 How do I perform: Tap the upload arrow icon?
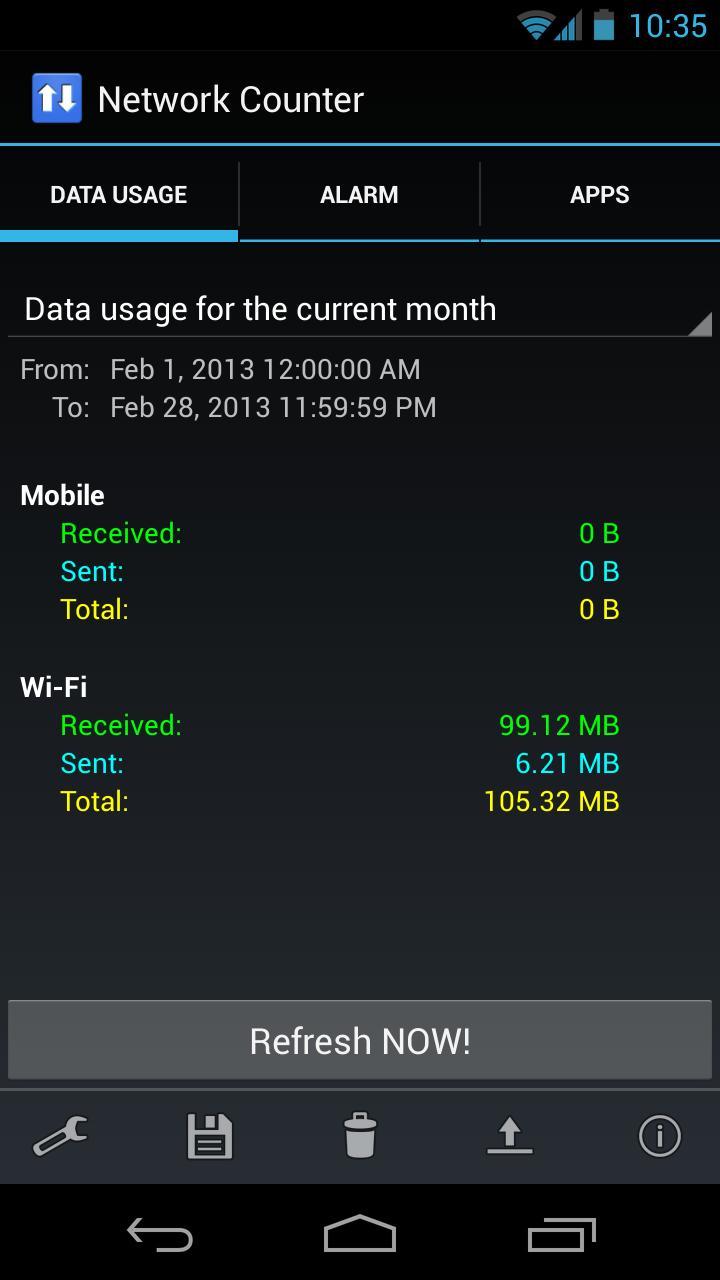pyautogui.click(x=510, y=1136)
